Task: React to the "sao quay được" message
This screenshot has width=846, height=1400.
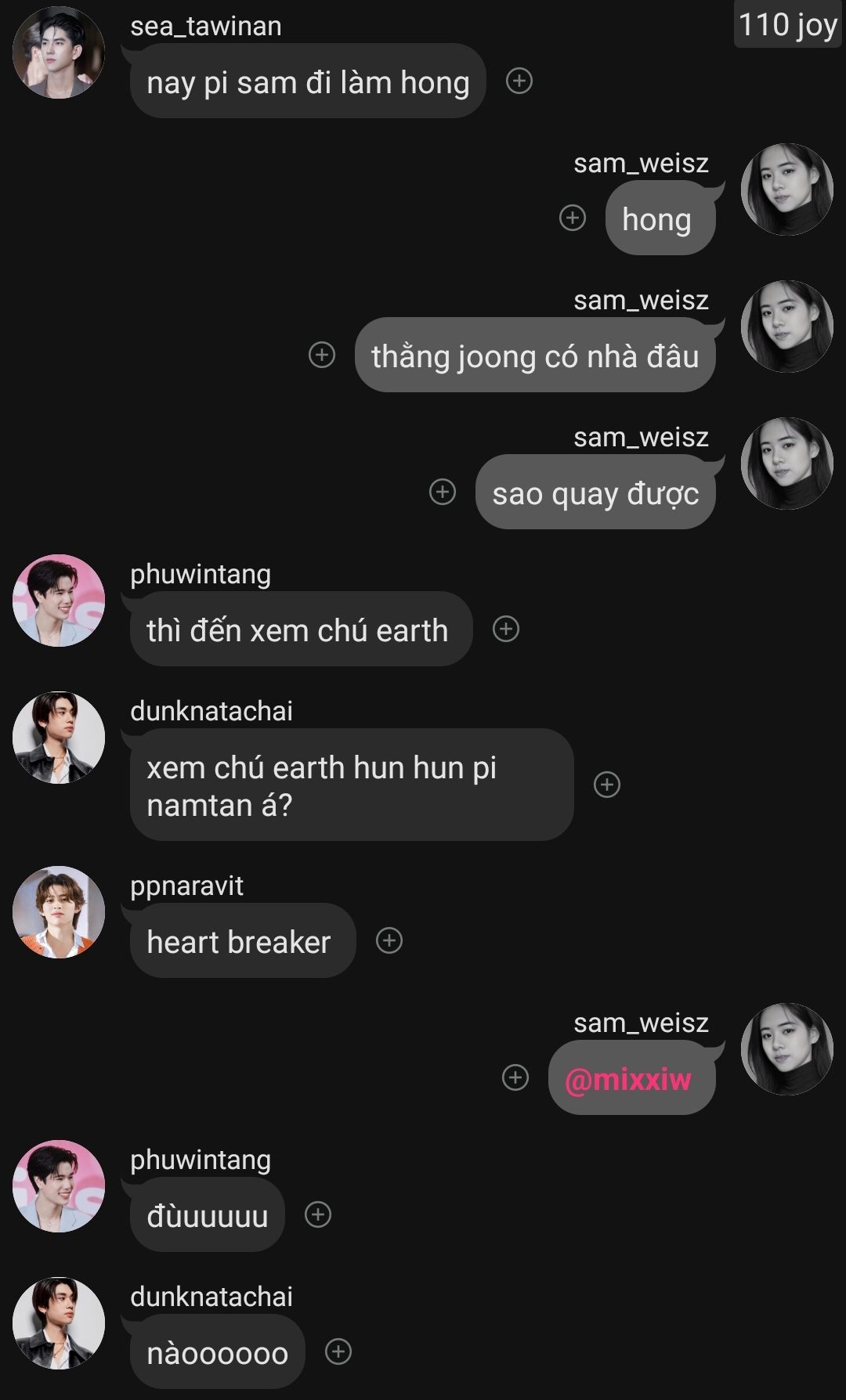Action: [x=443, y=492]
